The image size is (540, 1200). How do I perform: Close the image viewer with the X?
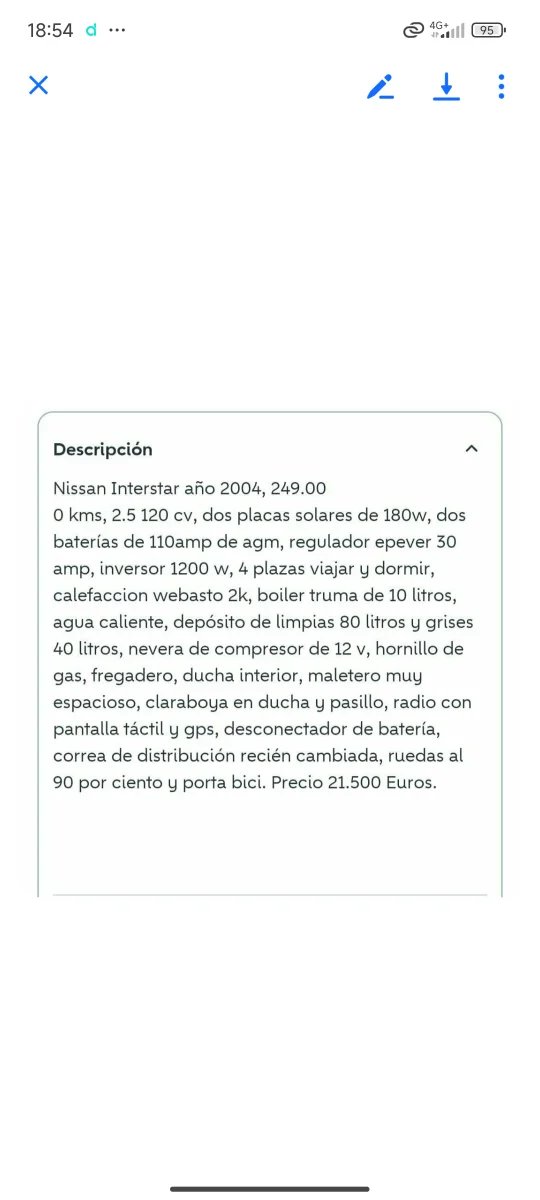[38, 86]
